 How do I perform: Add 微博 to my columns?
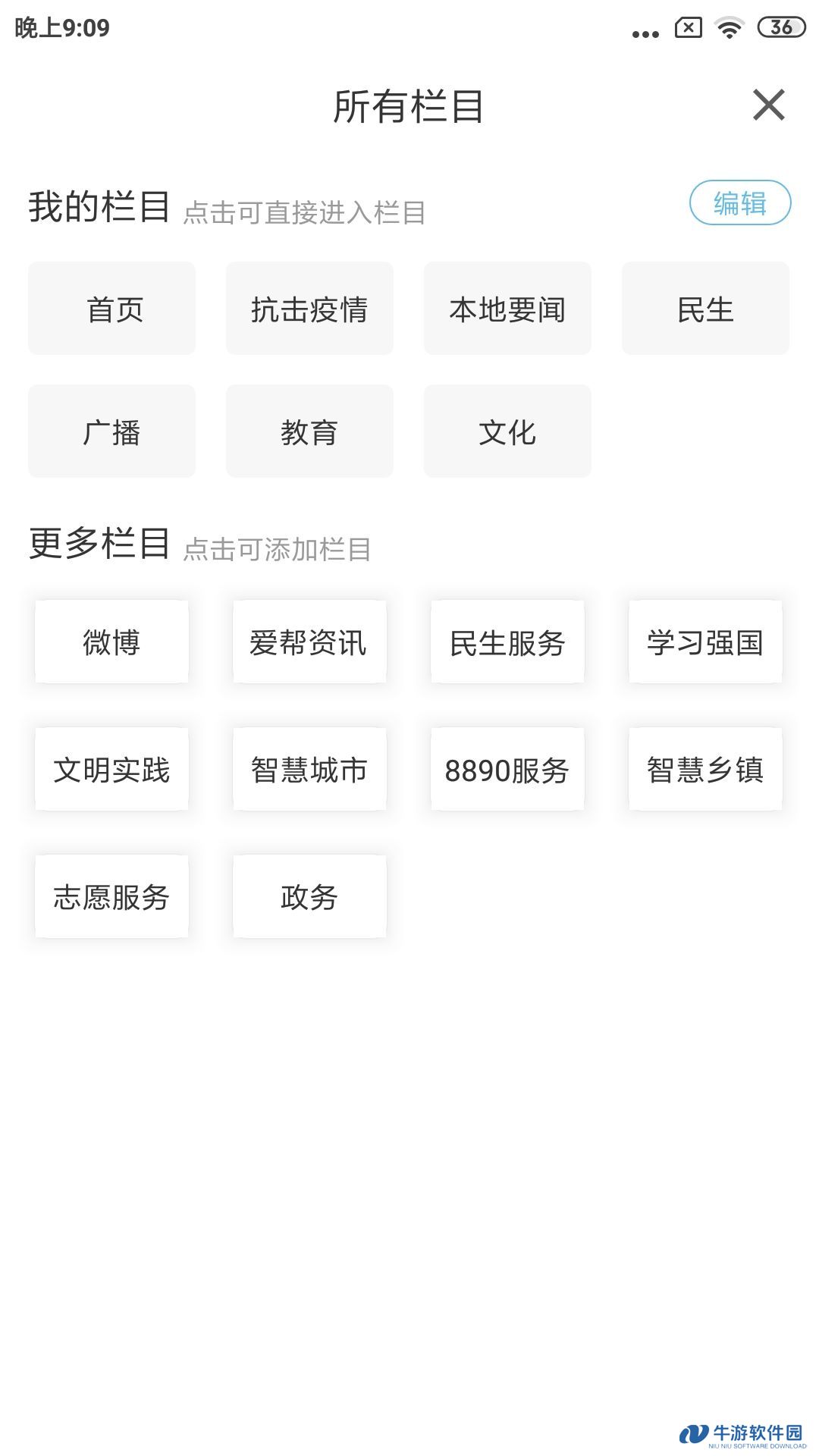pos(112,642)
